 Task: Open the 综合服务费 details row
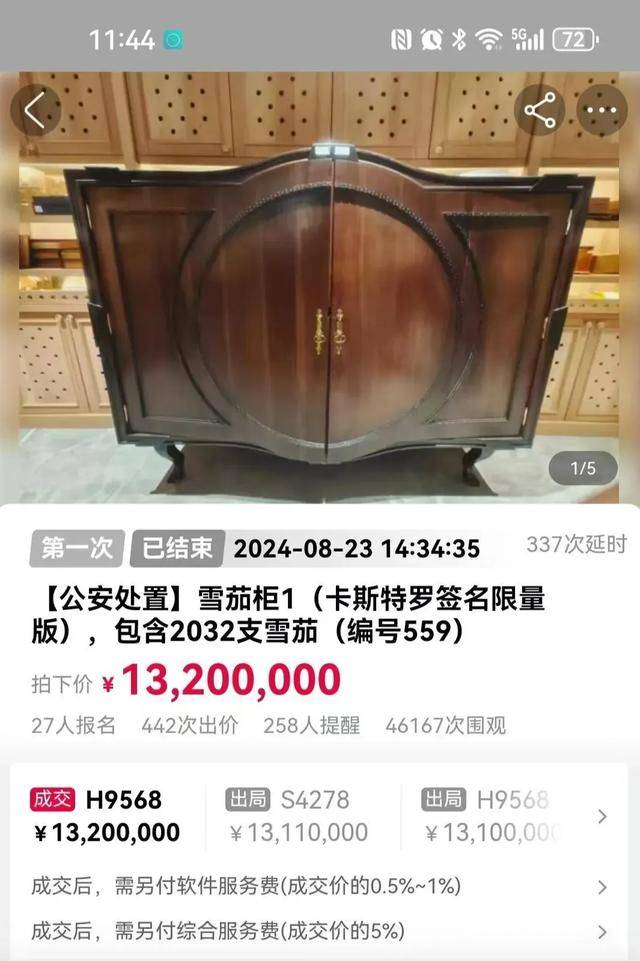[x=320, y=931]
